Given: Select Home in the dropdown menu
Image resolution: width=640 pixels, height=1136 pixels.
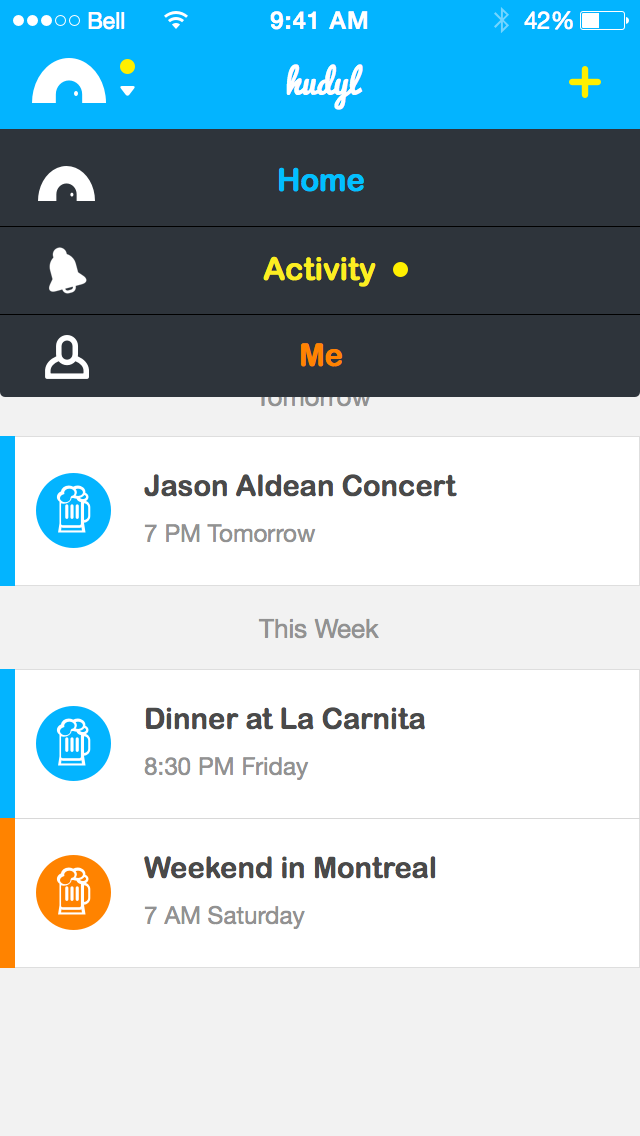Looking at the screenshot, I should pos(320,179).
